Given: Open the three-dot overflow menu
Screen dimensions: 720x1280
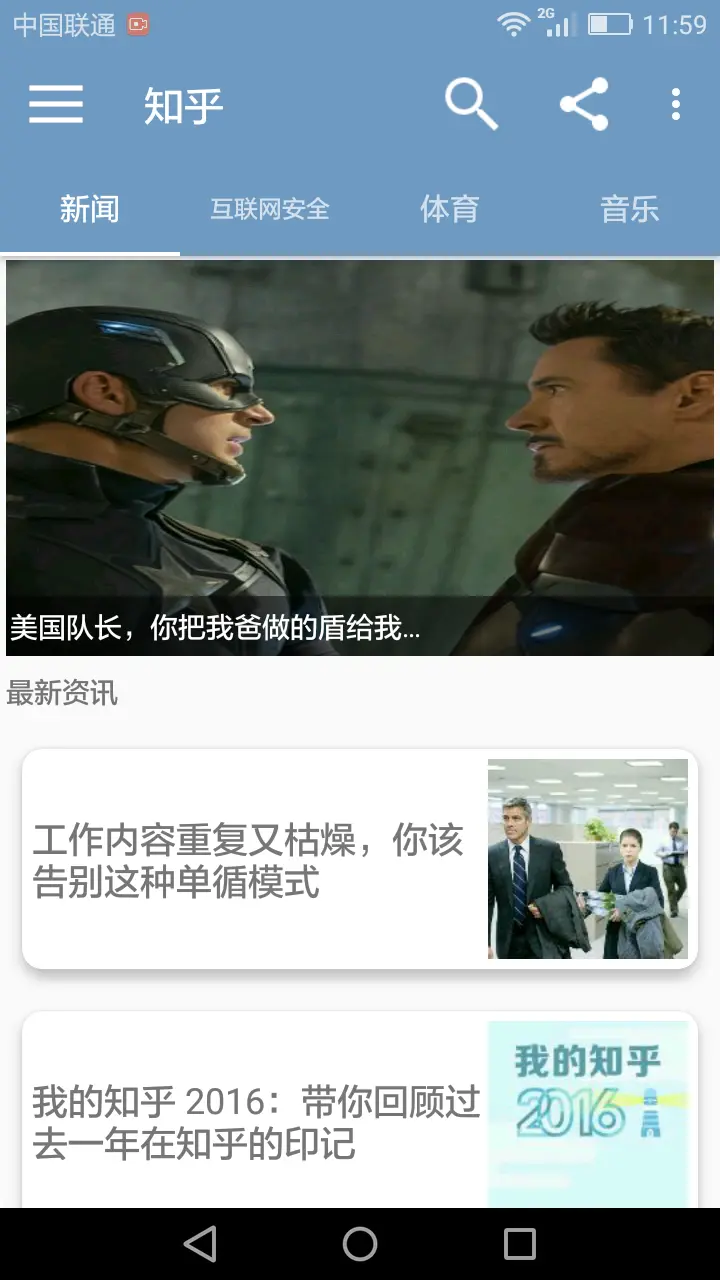Looking at the screenshot, I should pos(676,104).
